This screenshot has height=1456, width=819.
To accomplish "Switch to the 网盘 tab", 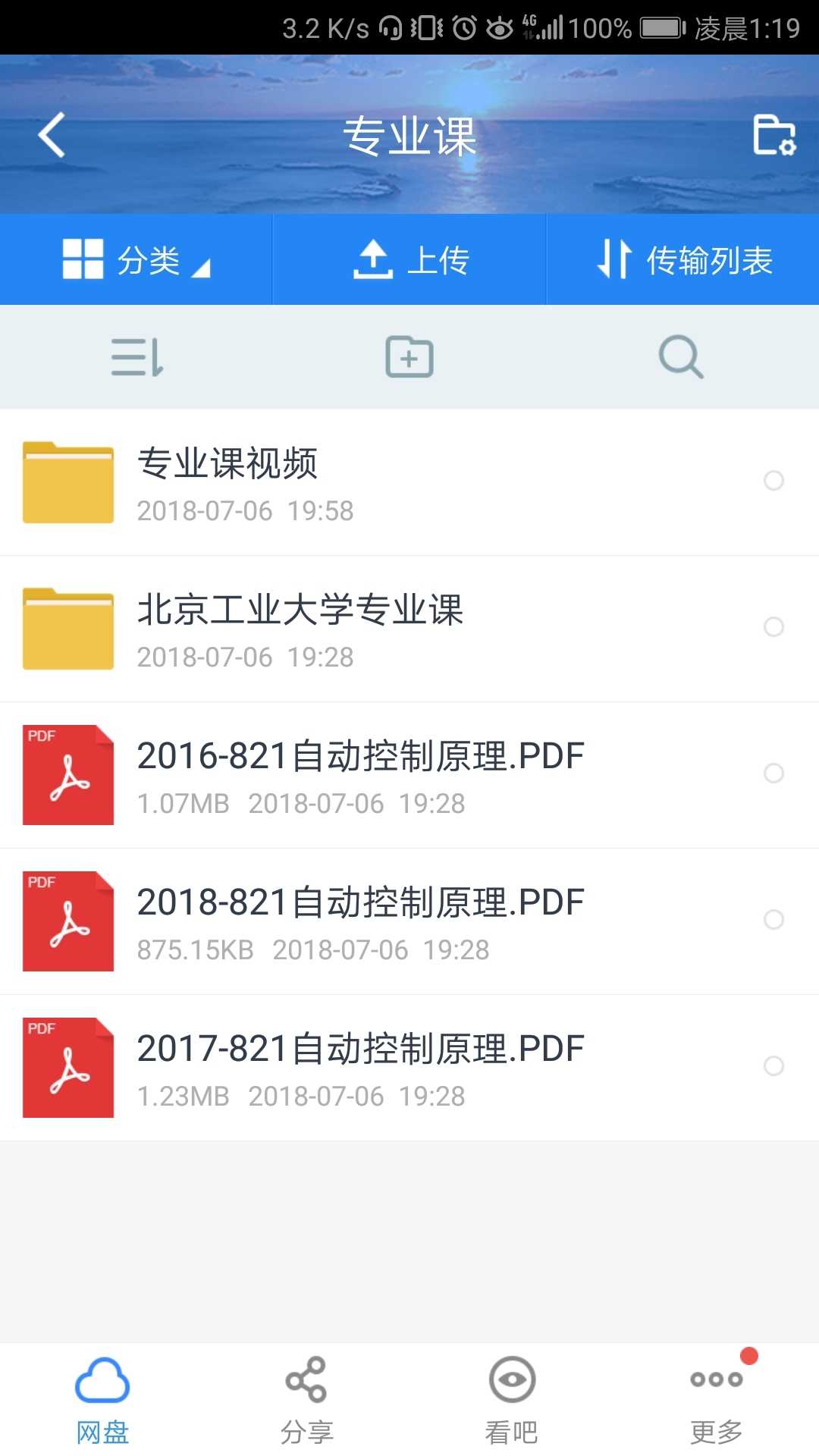I will 102,1400.
